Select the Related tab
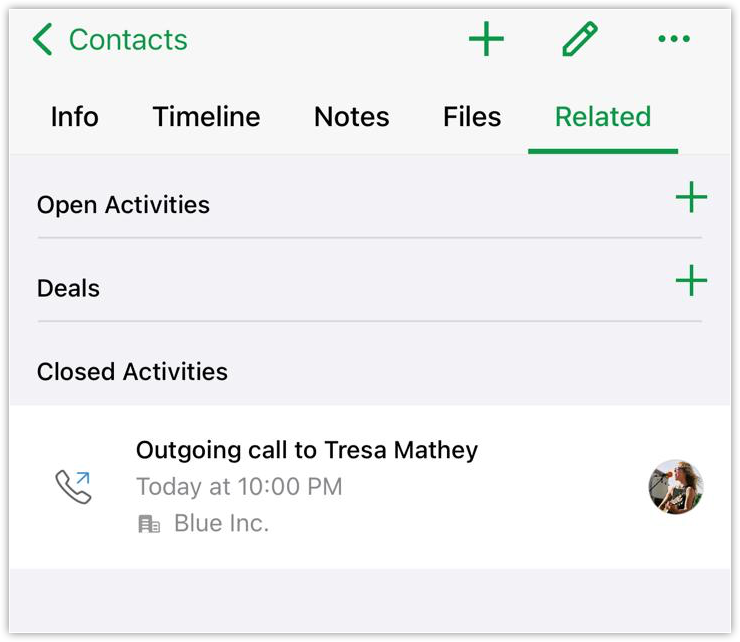The height and width of the screenshot is (642, 740). [x=603, y=117]
